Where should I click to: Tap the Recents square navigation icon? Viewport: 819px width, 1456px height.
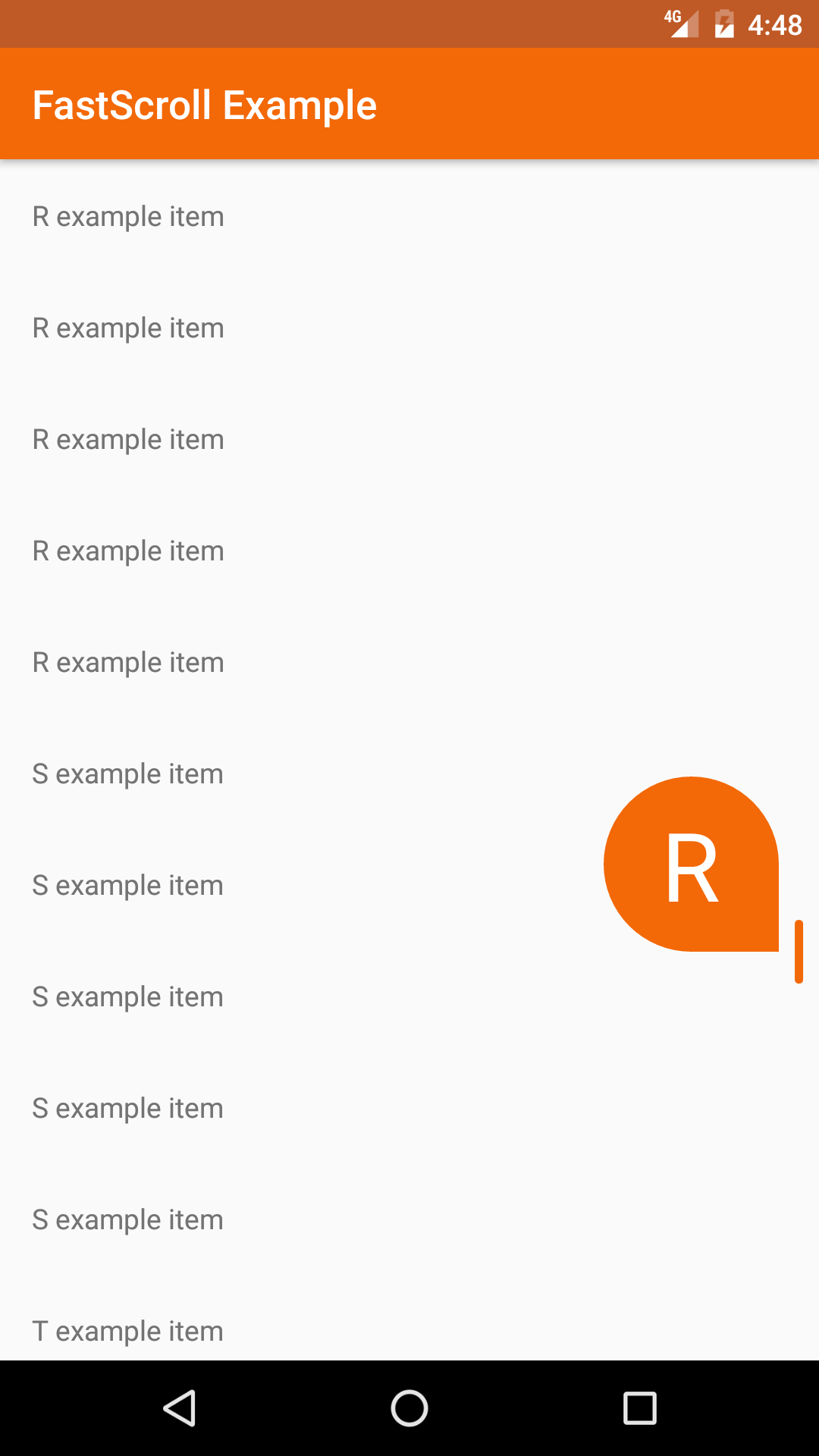pos(639,1408)
